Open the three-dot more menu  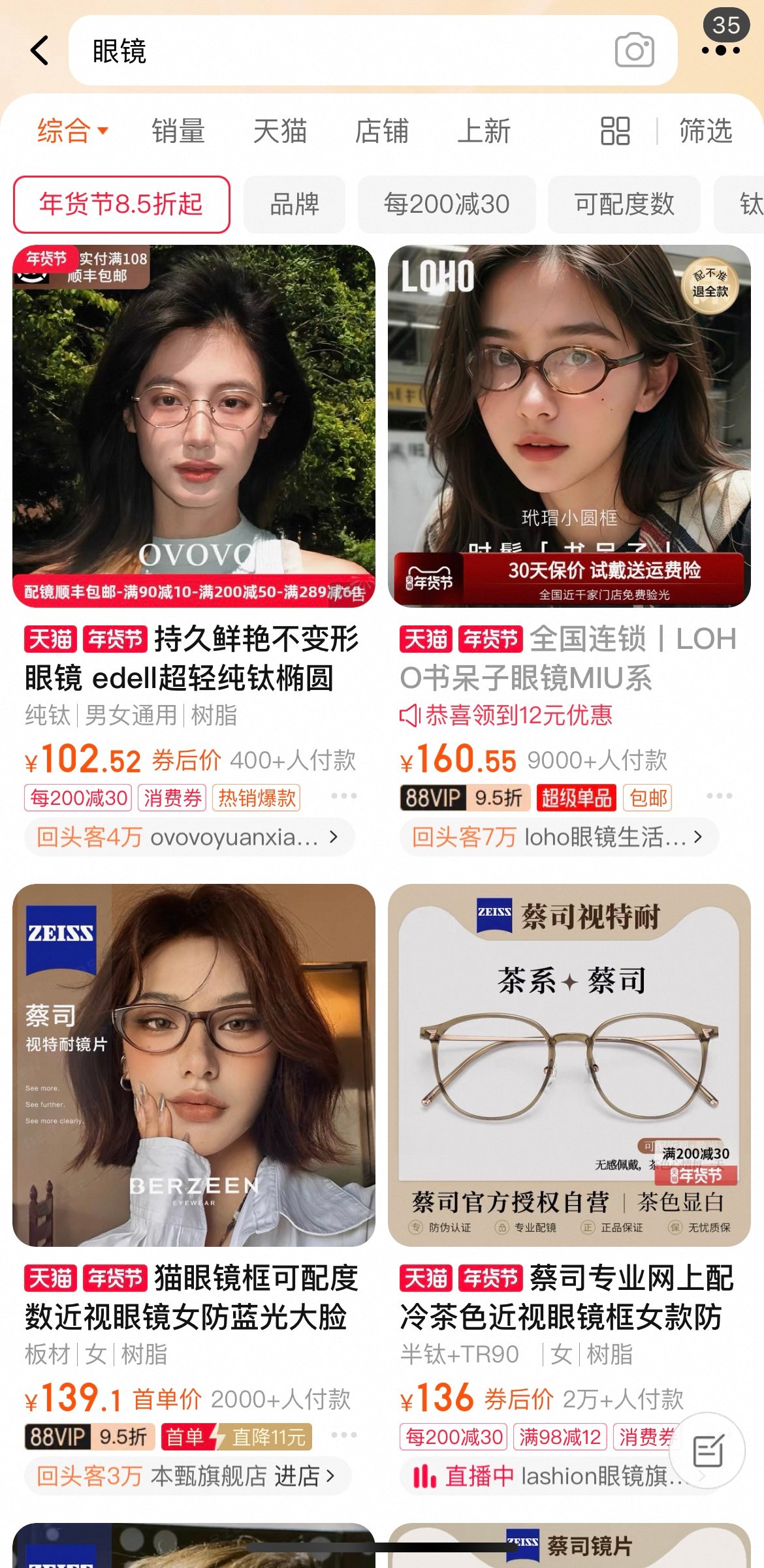pyautogui.click(x=721, y=49)
